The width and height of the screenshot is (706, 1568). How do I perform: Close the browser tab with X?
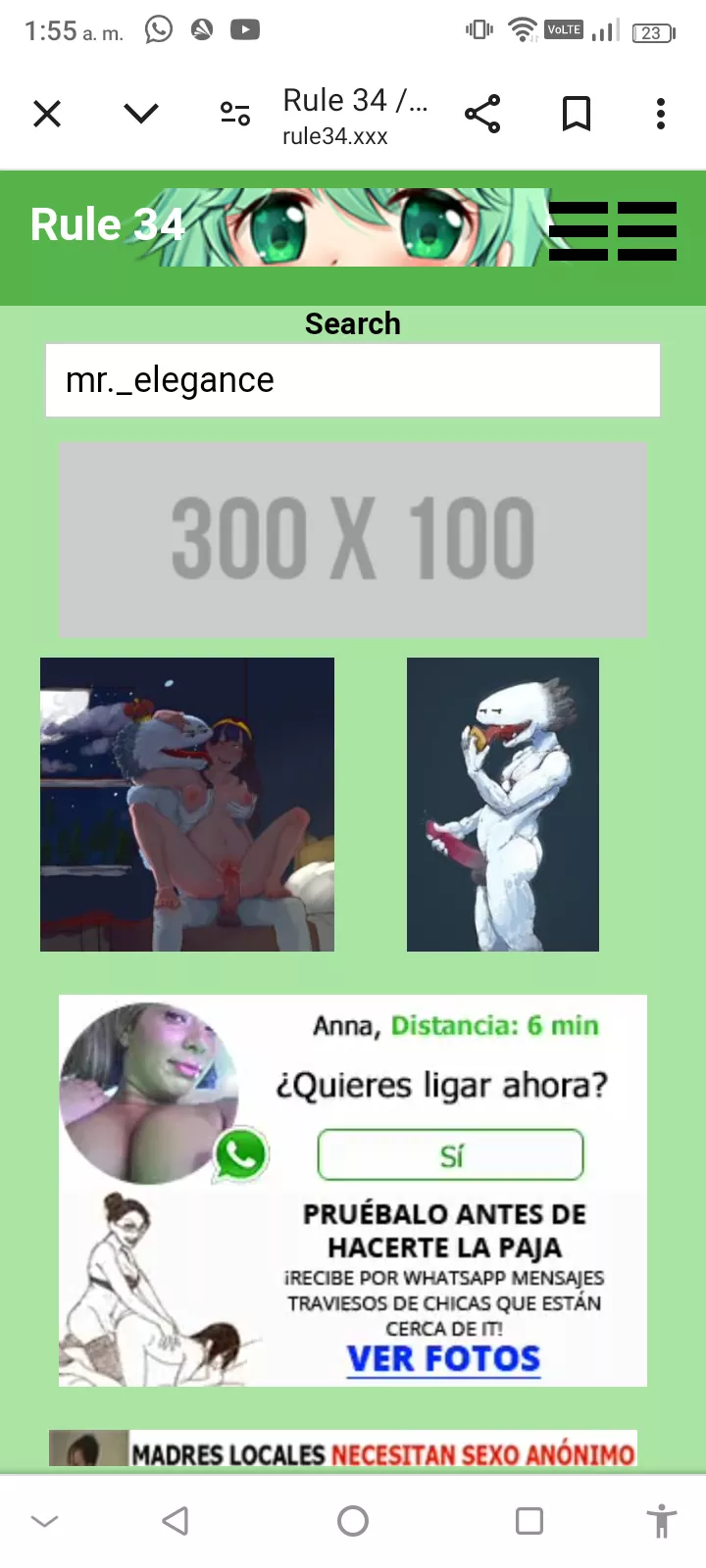pos(47,114)
